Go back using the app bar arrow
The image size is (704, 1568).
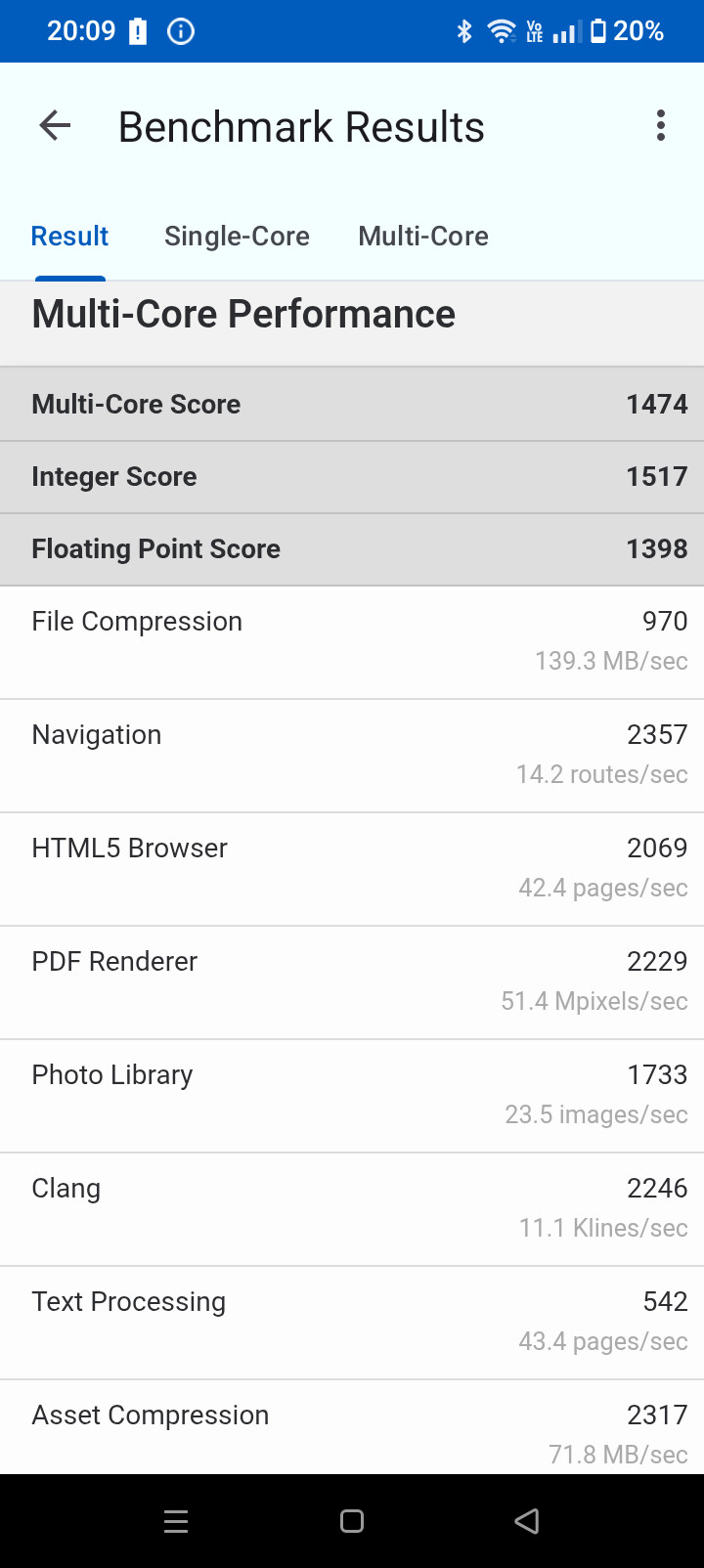coord(55,126)
